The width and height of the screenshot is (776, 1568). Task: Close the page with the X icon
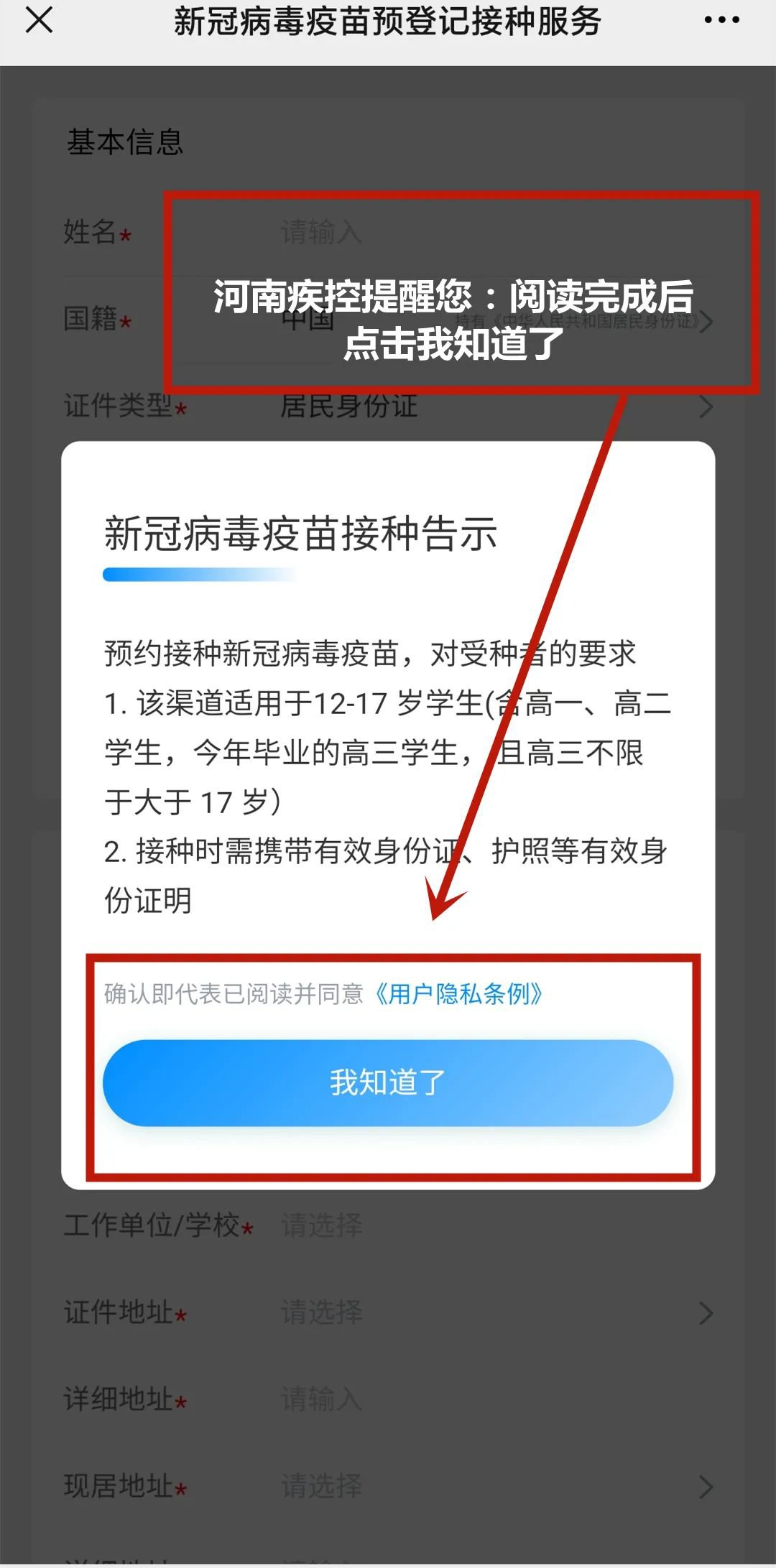point(40,20)
